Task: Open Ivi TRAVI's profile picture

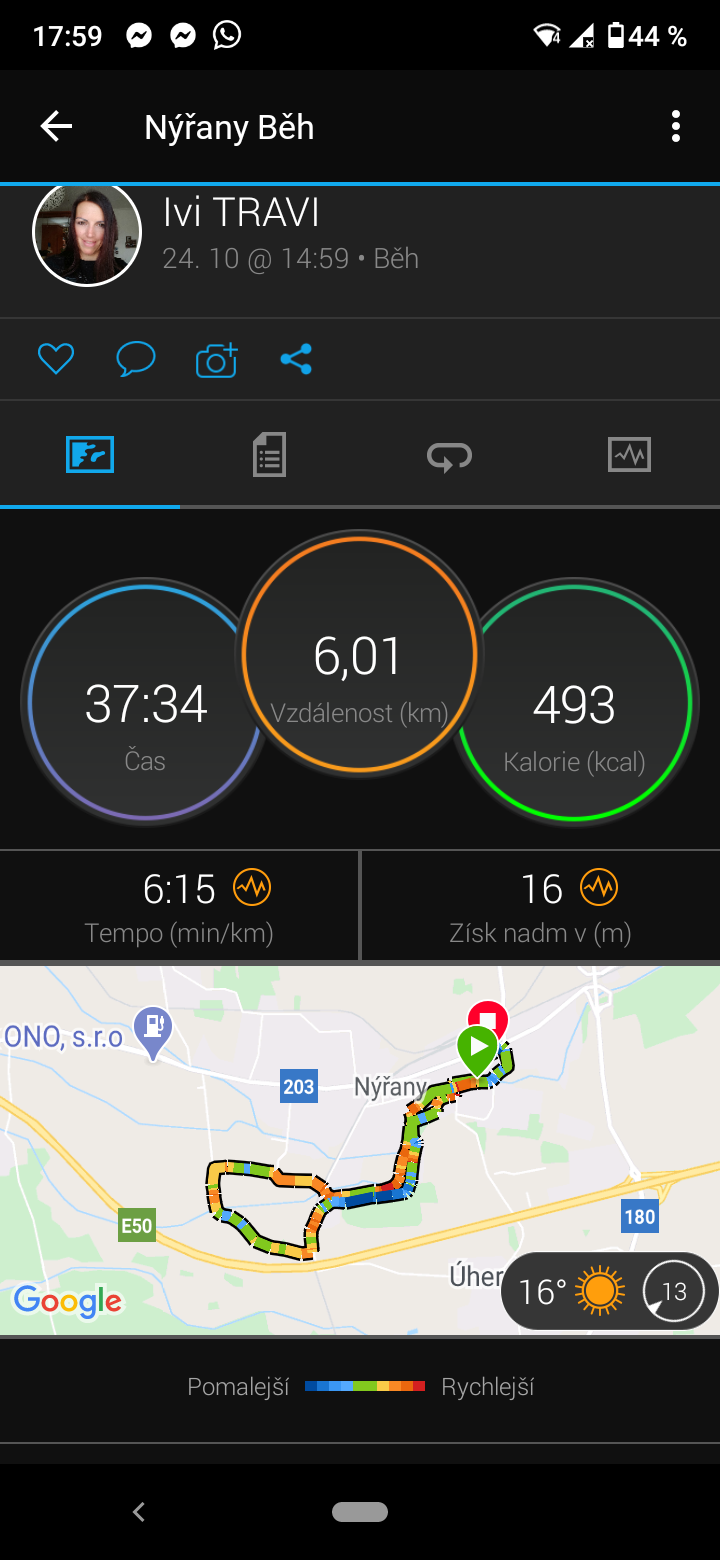Action: [x=87, y=233]
